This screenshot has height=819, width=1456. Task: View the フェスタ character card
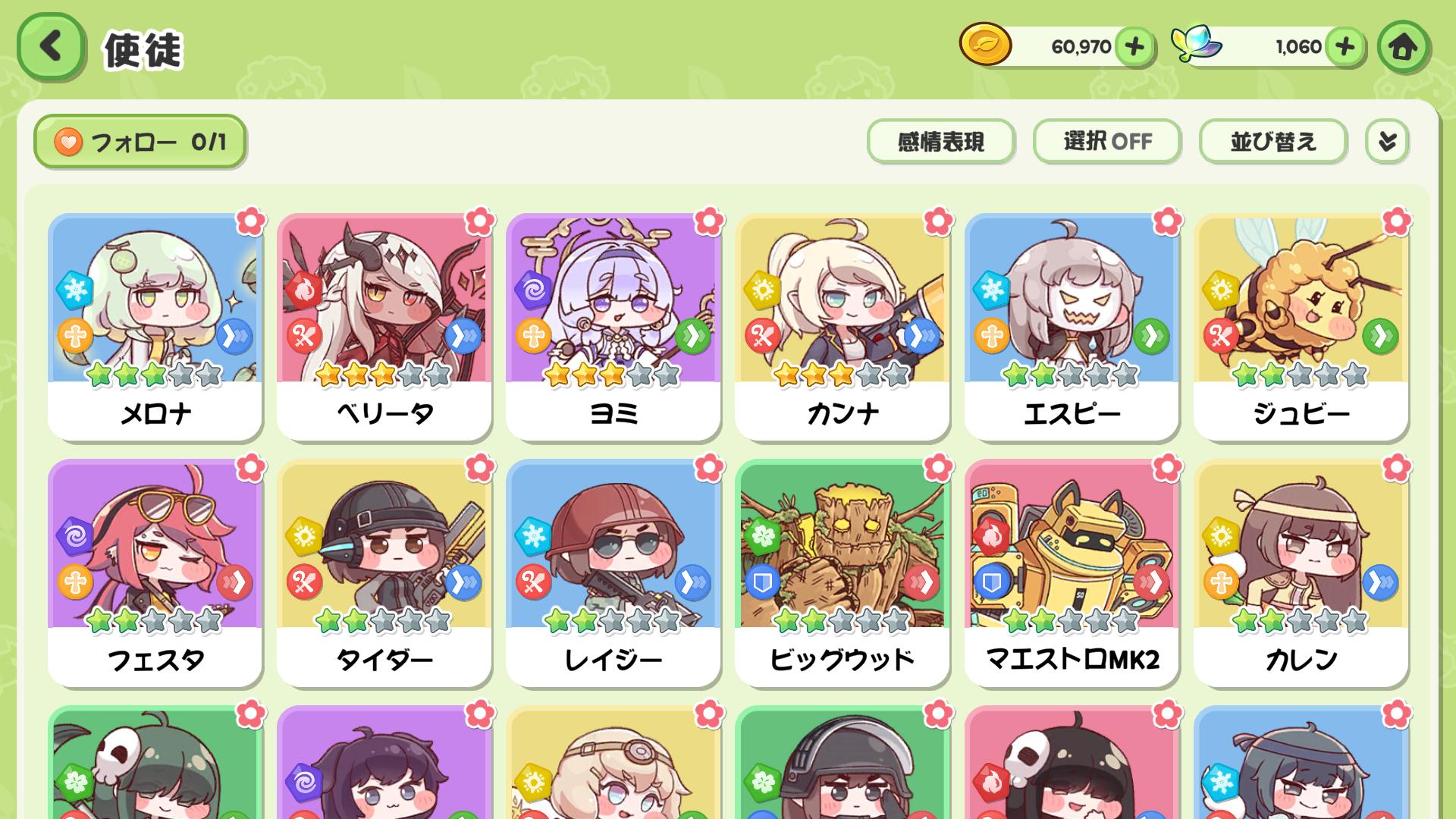tap(155, 573)
